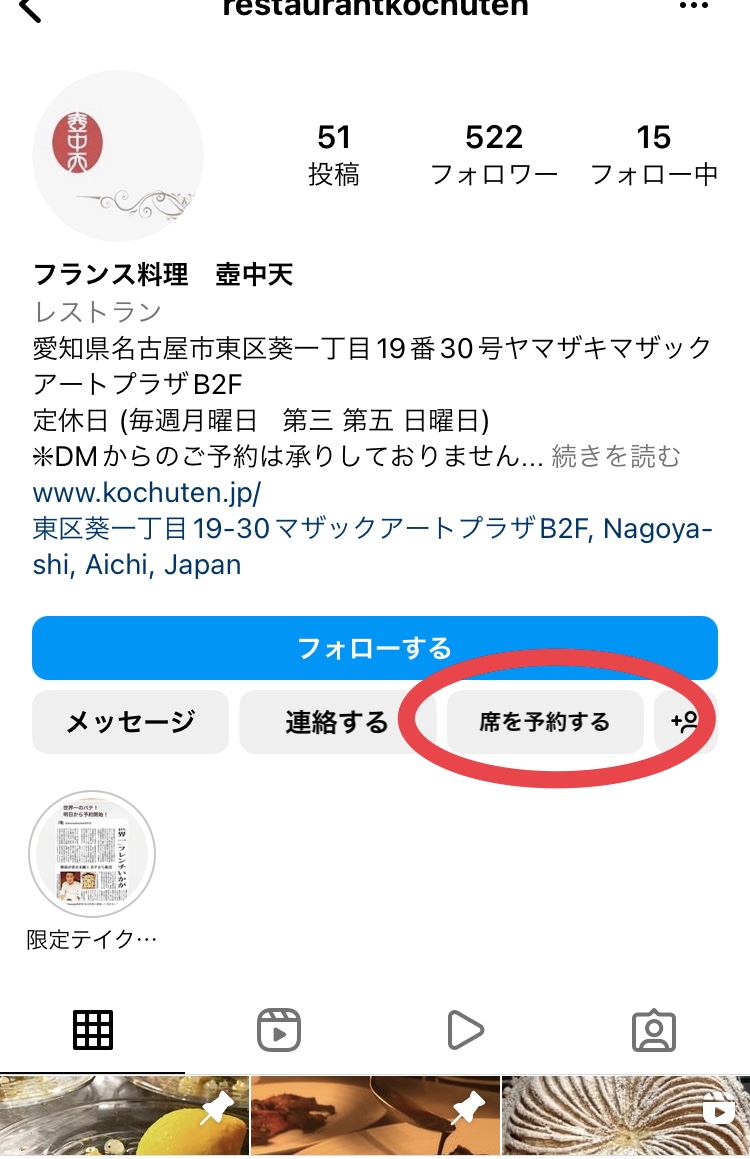Open the 限定テイク… story highlight
750x1159 pixels.
[92, 854]
